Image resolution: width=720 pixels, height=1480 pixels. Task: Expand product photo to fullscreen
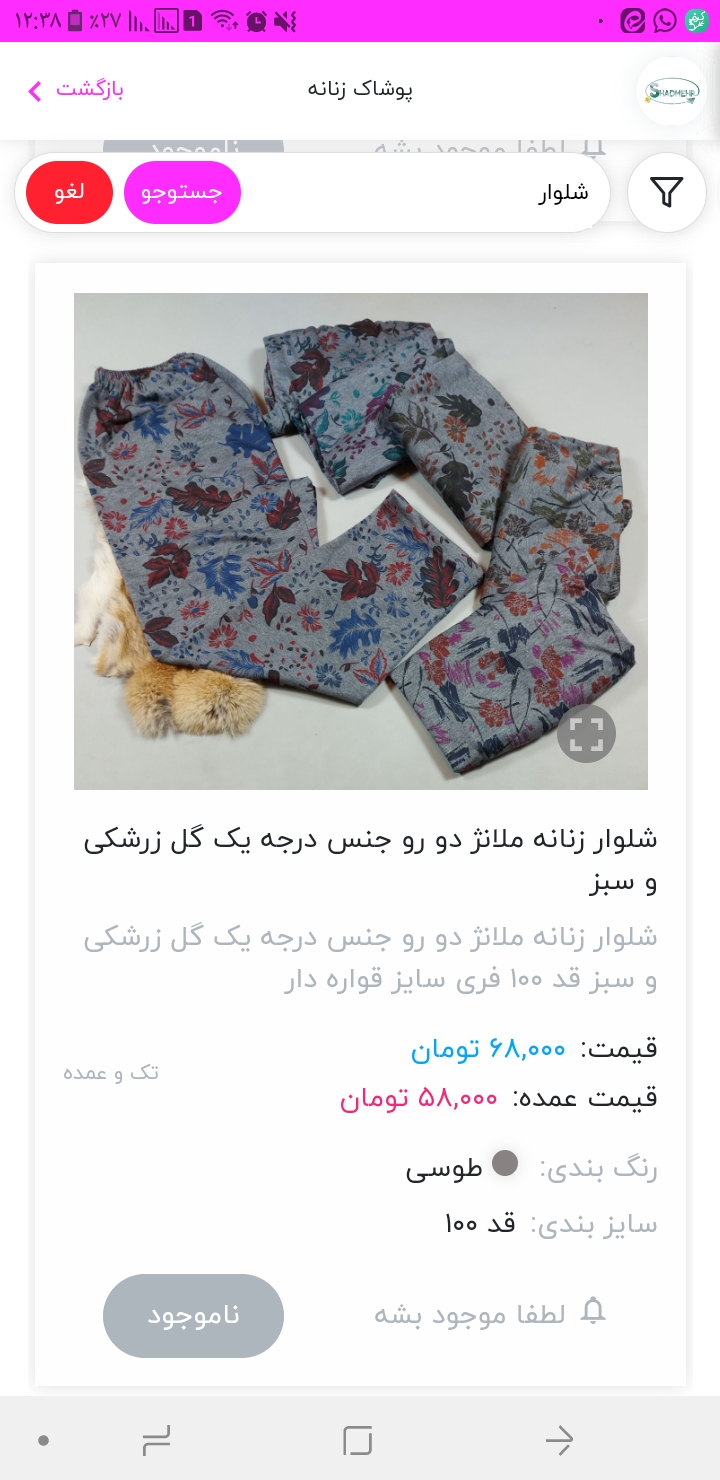tap(586, 734)
